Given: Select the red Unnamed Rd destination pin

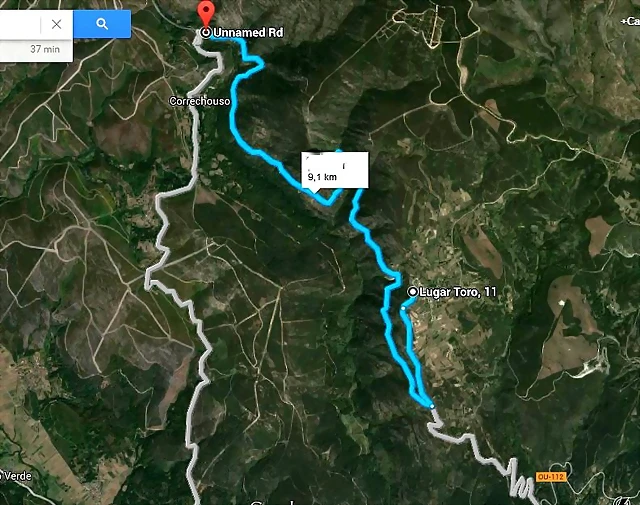Looking at the screenshot, I should [x=207, y=14].
